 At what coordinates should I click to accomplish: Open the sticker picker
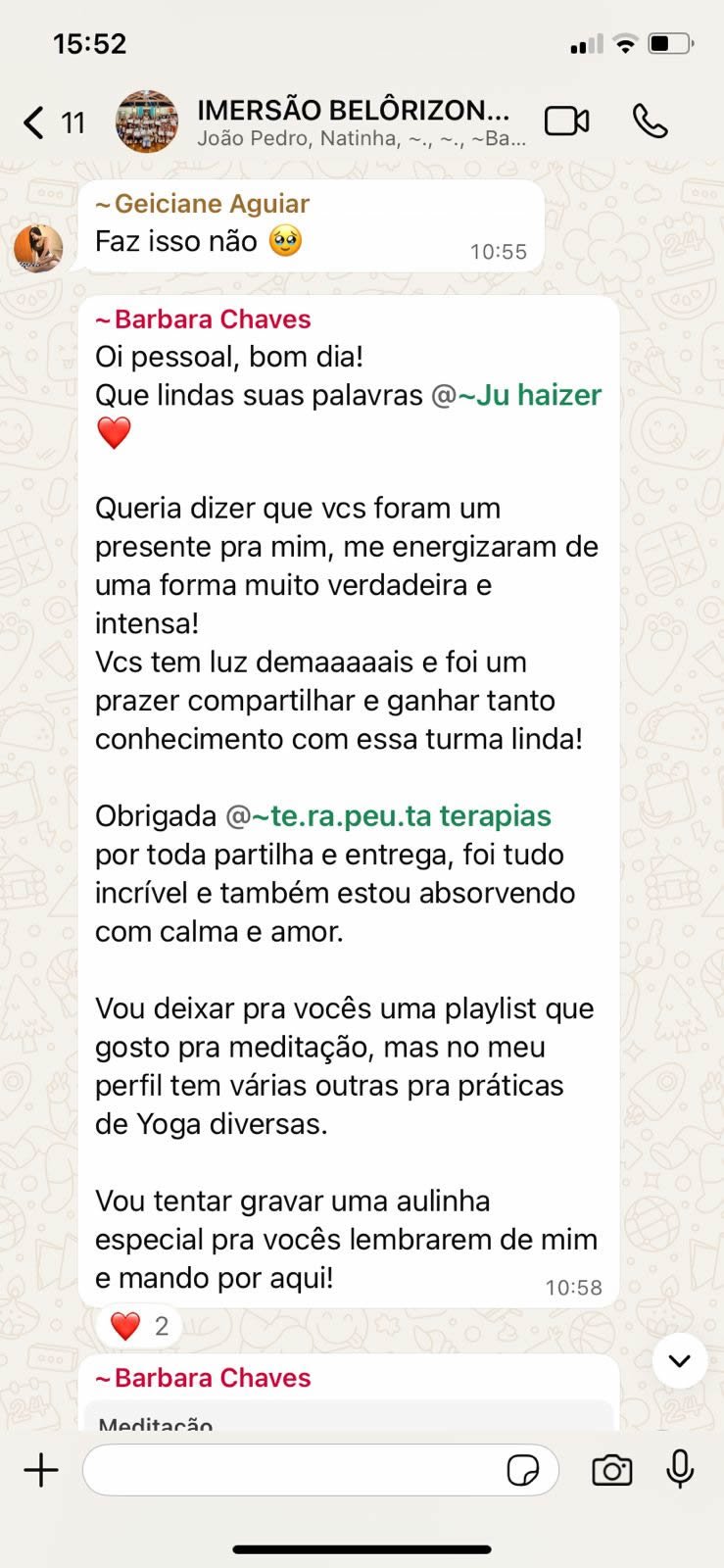pyautogui.click(x=522, y=1470)
